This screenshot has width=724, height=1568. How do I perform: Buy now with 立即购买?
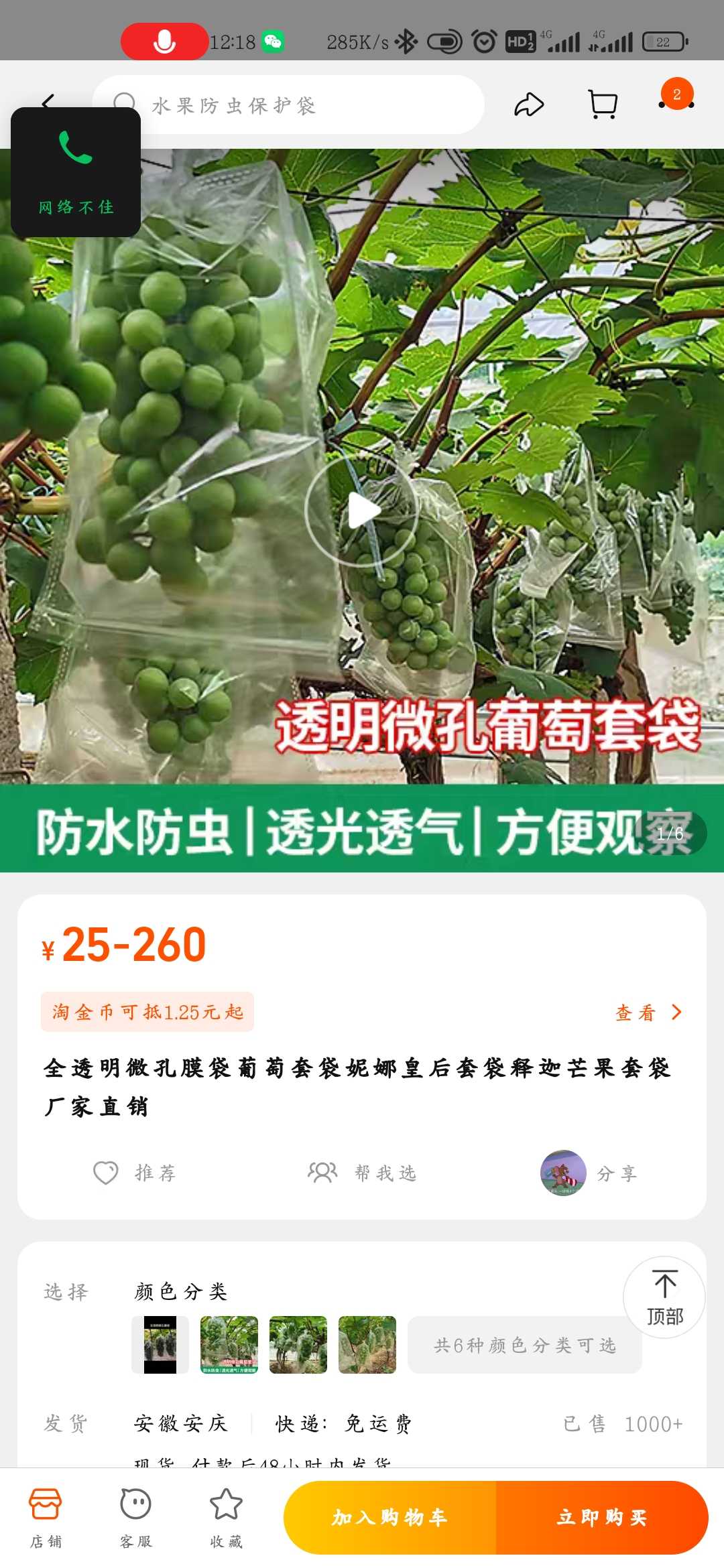click(x=602, y=1518)
